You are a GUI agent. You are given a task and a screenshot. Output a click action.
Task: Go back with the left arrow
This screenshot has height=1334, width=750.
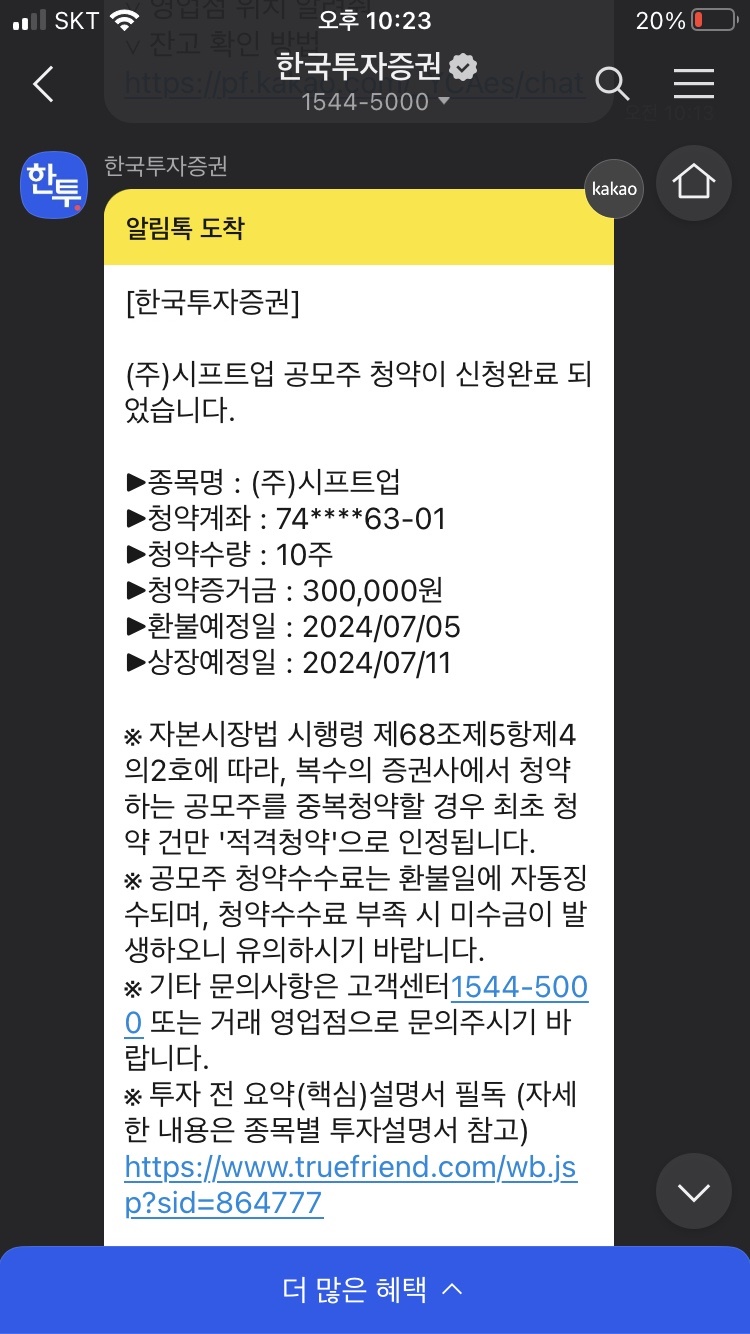pyautogui.click(x=42, y=85)
